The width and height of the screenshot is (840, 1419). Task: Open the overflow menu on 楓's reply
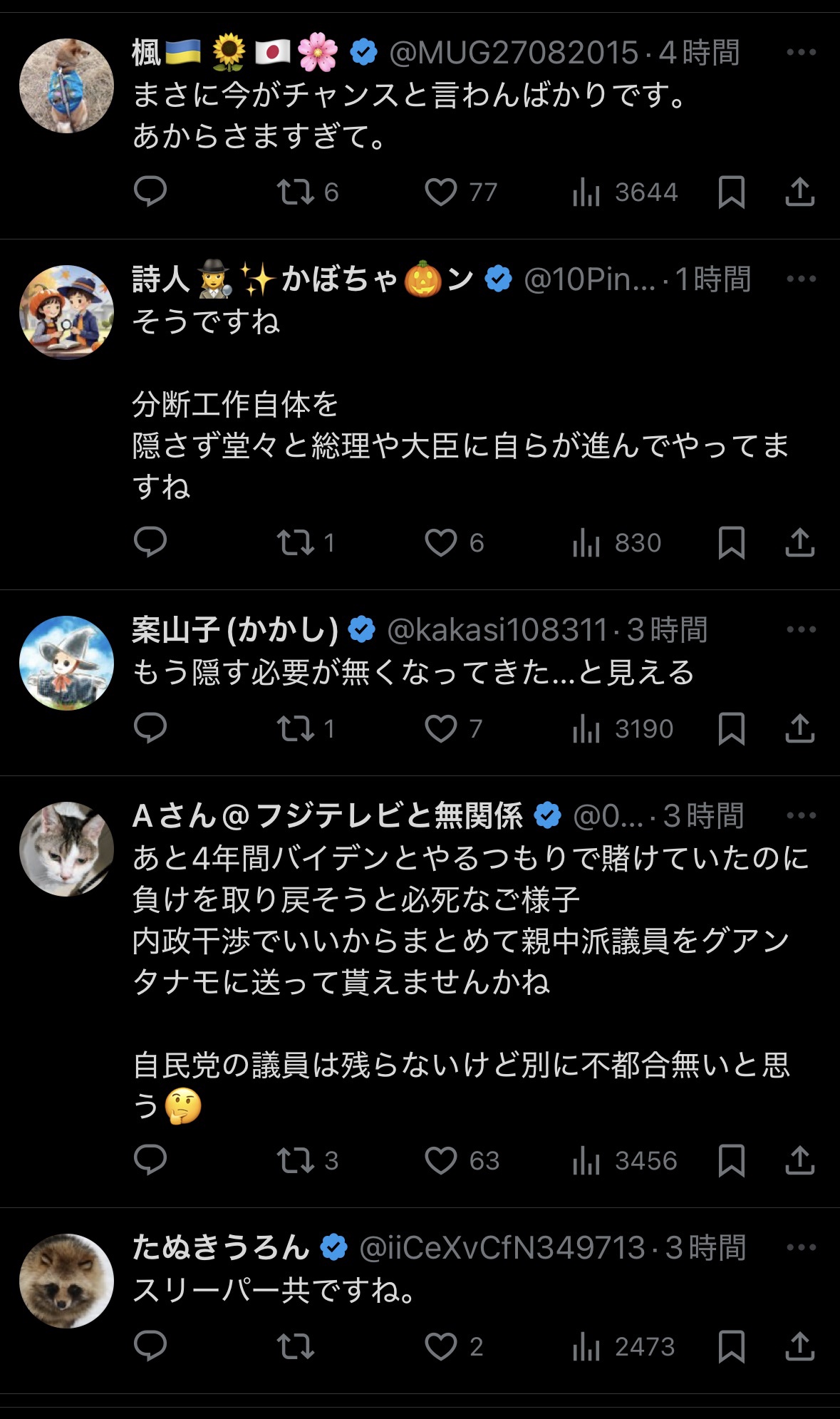click(x=801, y=52)
